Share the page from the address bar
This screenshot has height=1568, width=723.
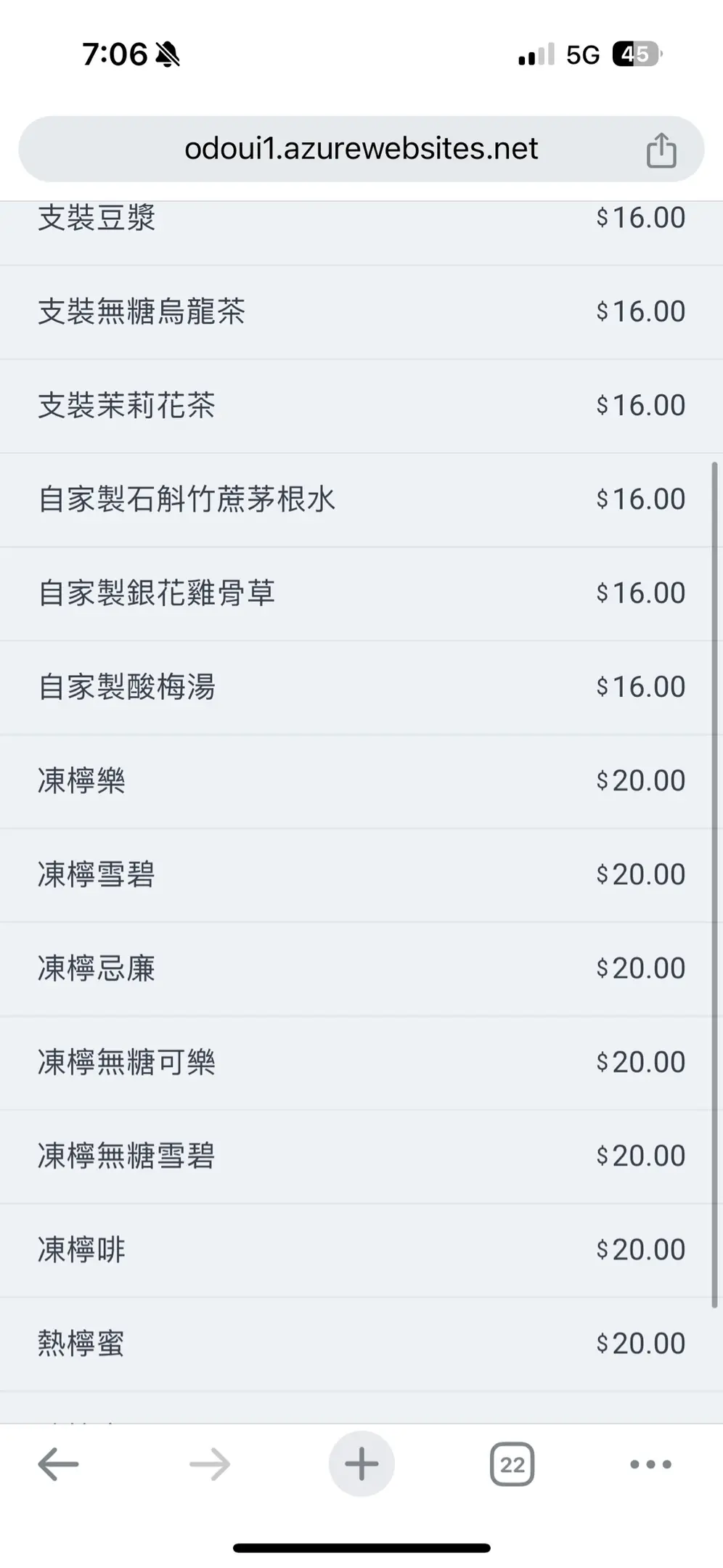661,150
